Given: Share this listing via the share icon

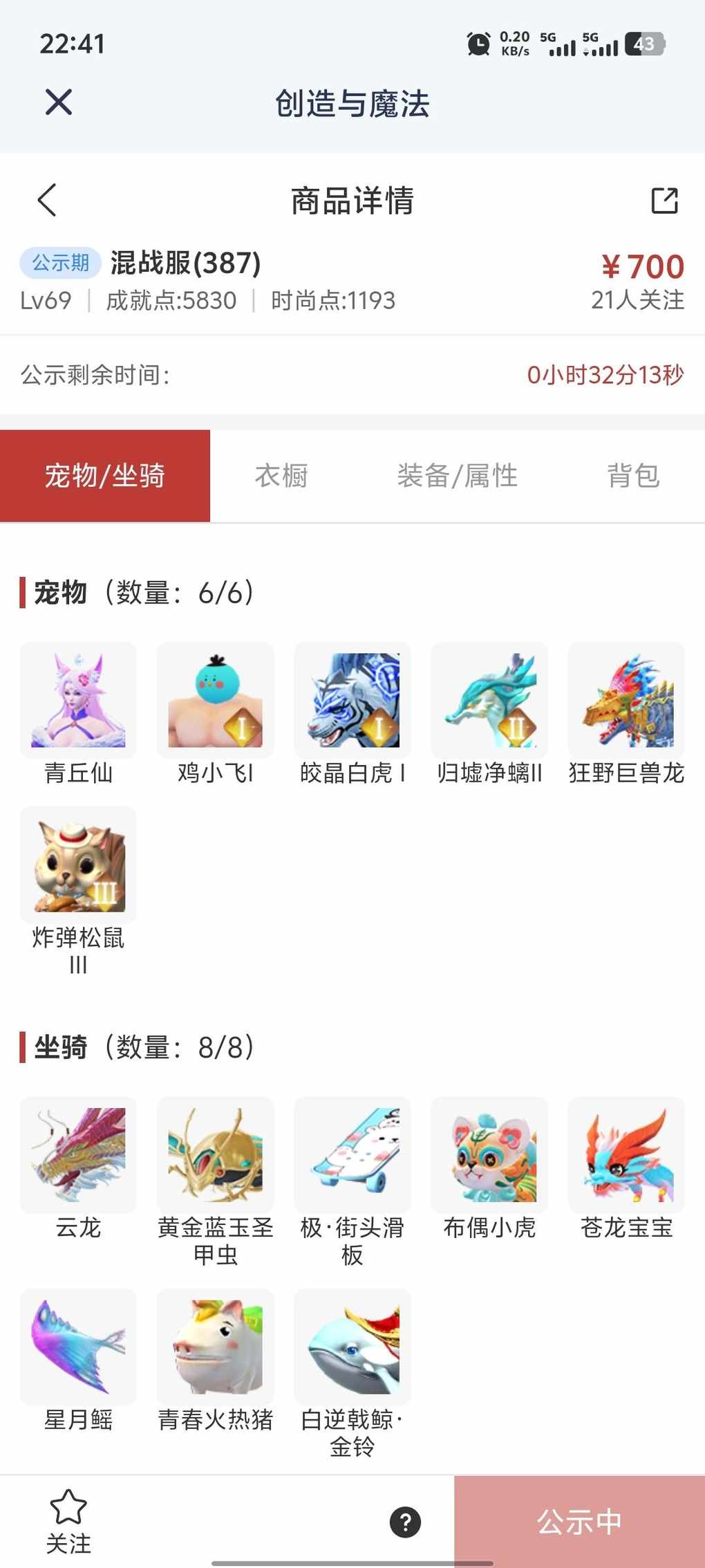Looking at the screenshot, I should click(664, 201).
